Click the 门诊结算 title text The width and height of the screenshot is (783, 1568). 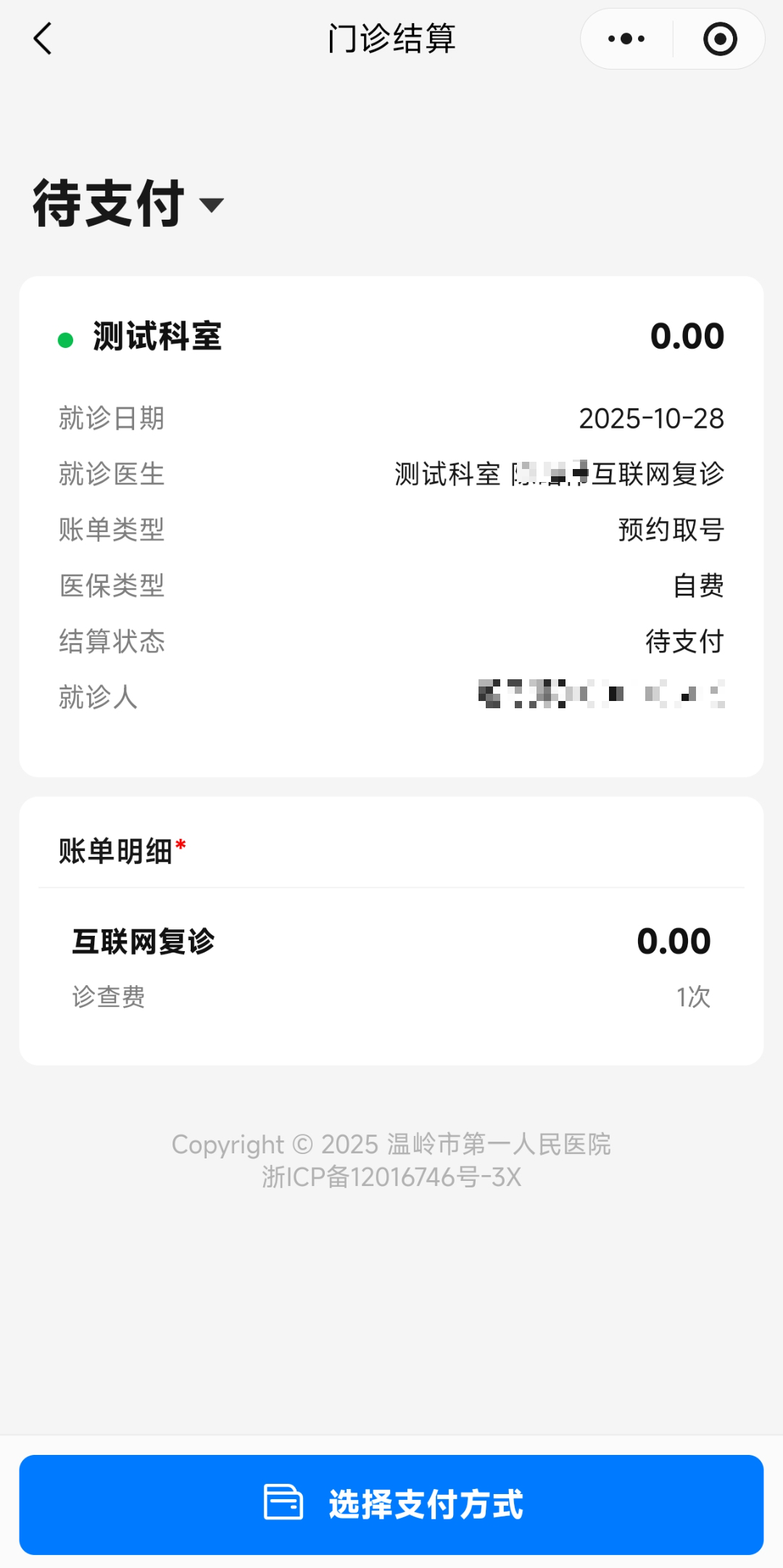(x=391, y=39)
